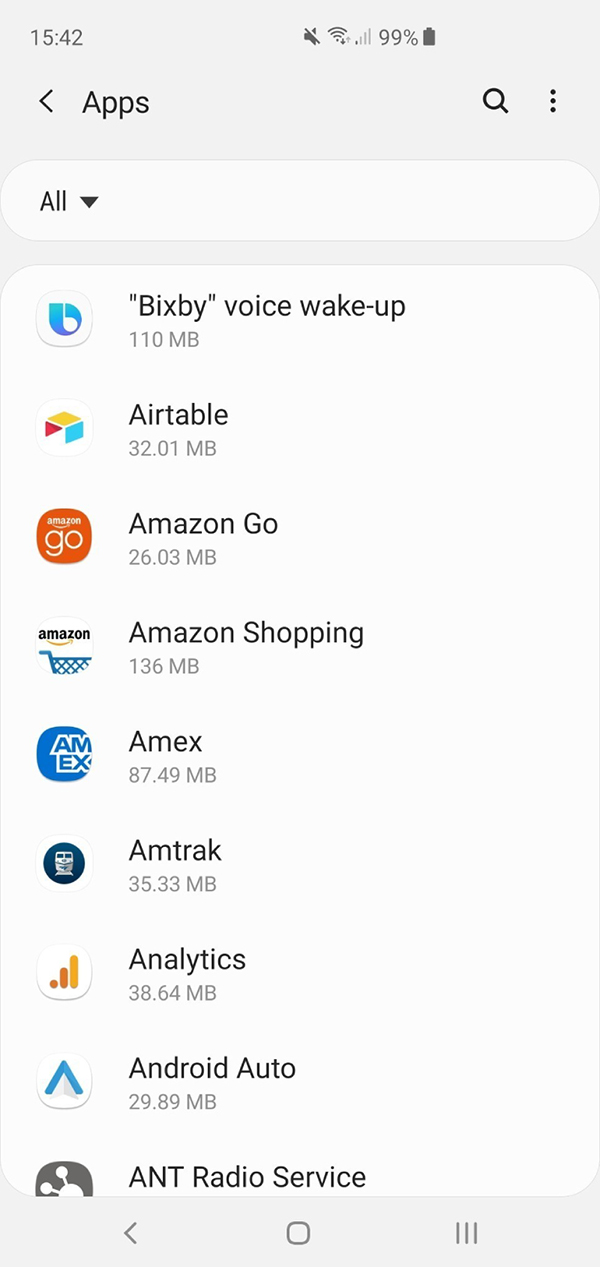This screenshot has width=600, height=1267.
Task: Open Amazon Go app details
Action: click(x=203, y=538)
